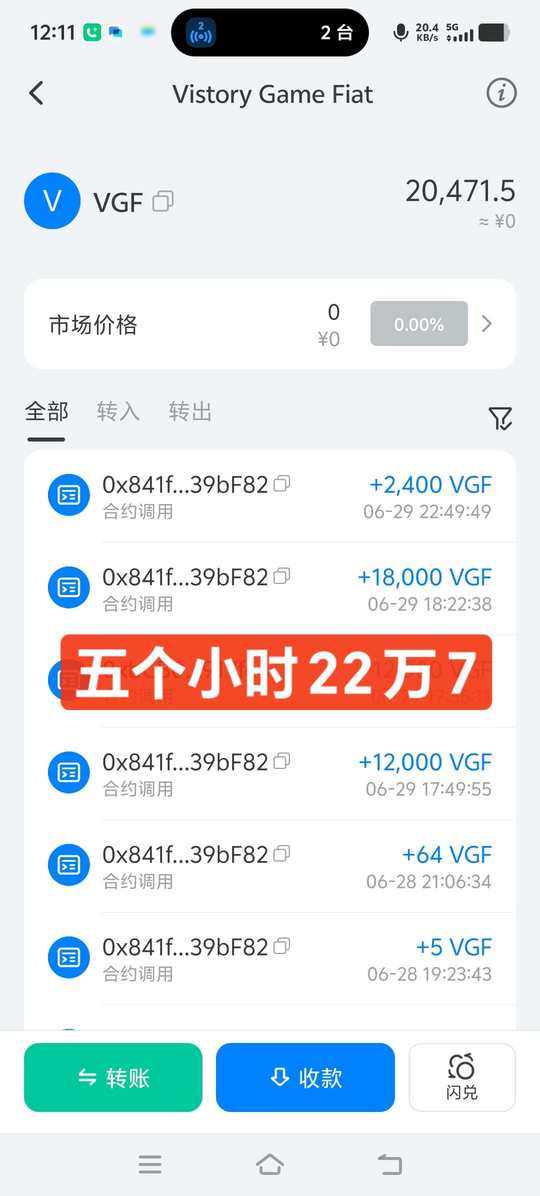Open the transaction filter icon
Viewport: 540px width, 1196px height.
point(500,417)
